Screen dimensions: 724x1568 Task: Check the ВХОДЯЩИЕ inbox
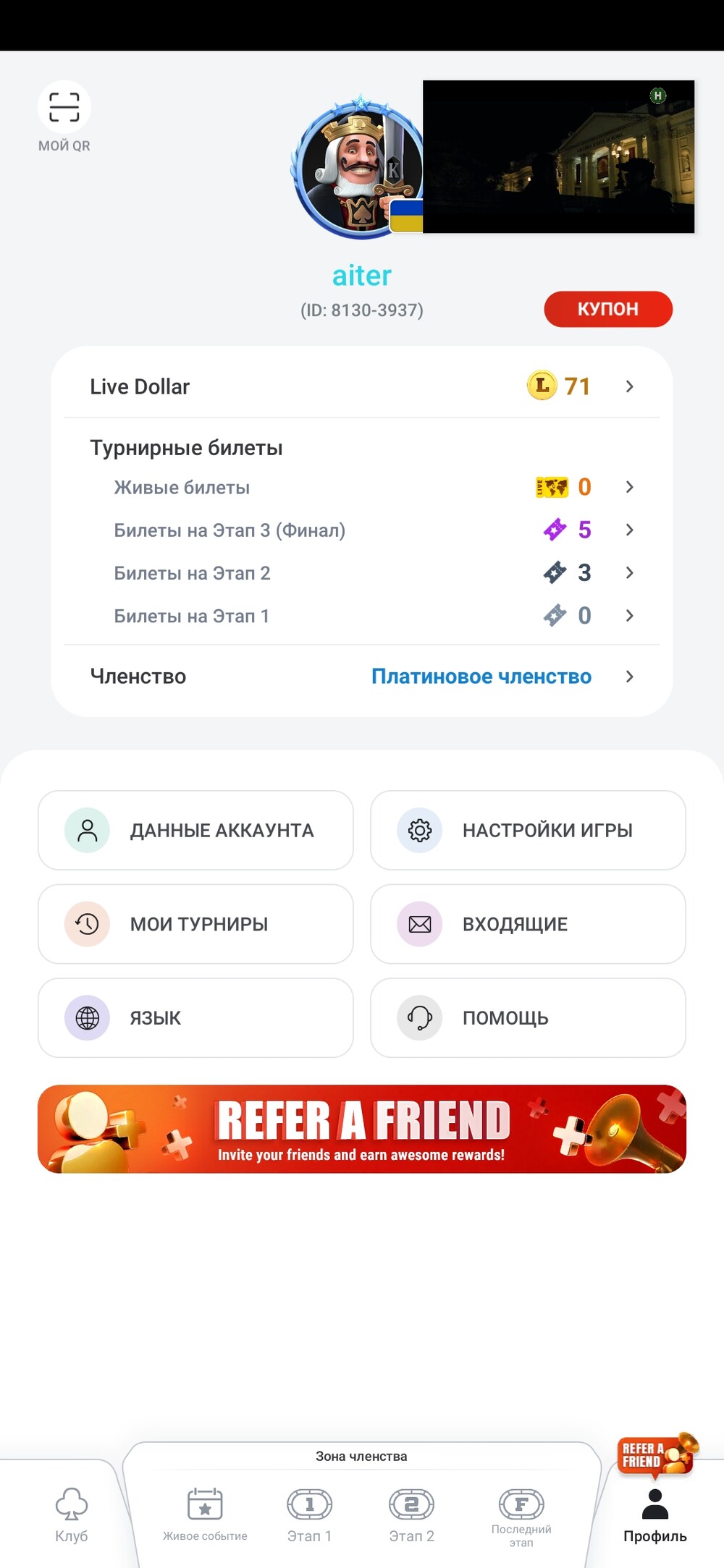coord(528,924)
